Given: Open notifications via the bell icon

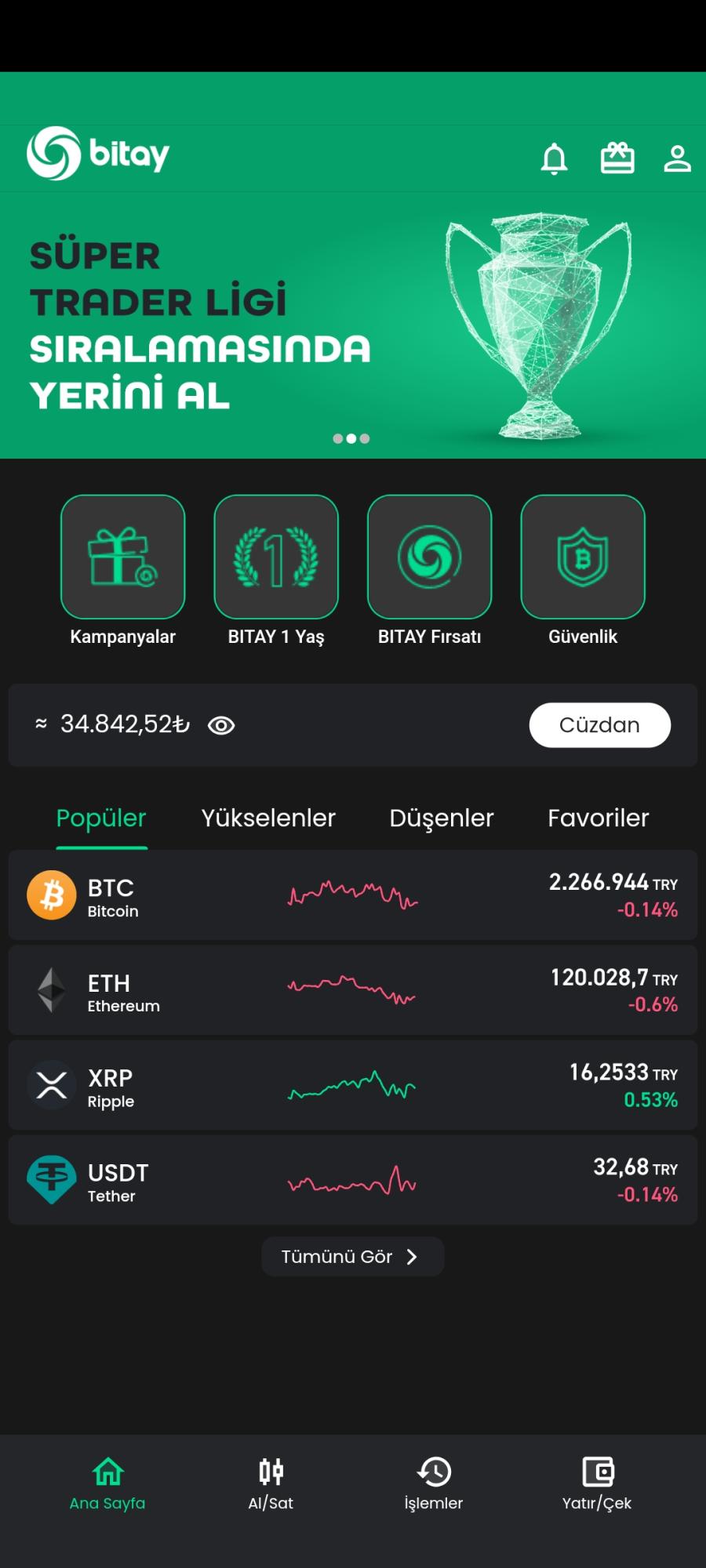Looking at the screenshot, I should click(554, 158).
